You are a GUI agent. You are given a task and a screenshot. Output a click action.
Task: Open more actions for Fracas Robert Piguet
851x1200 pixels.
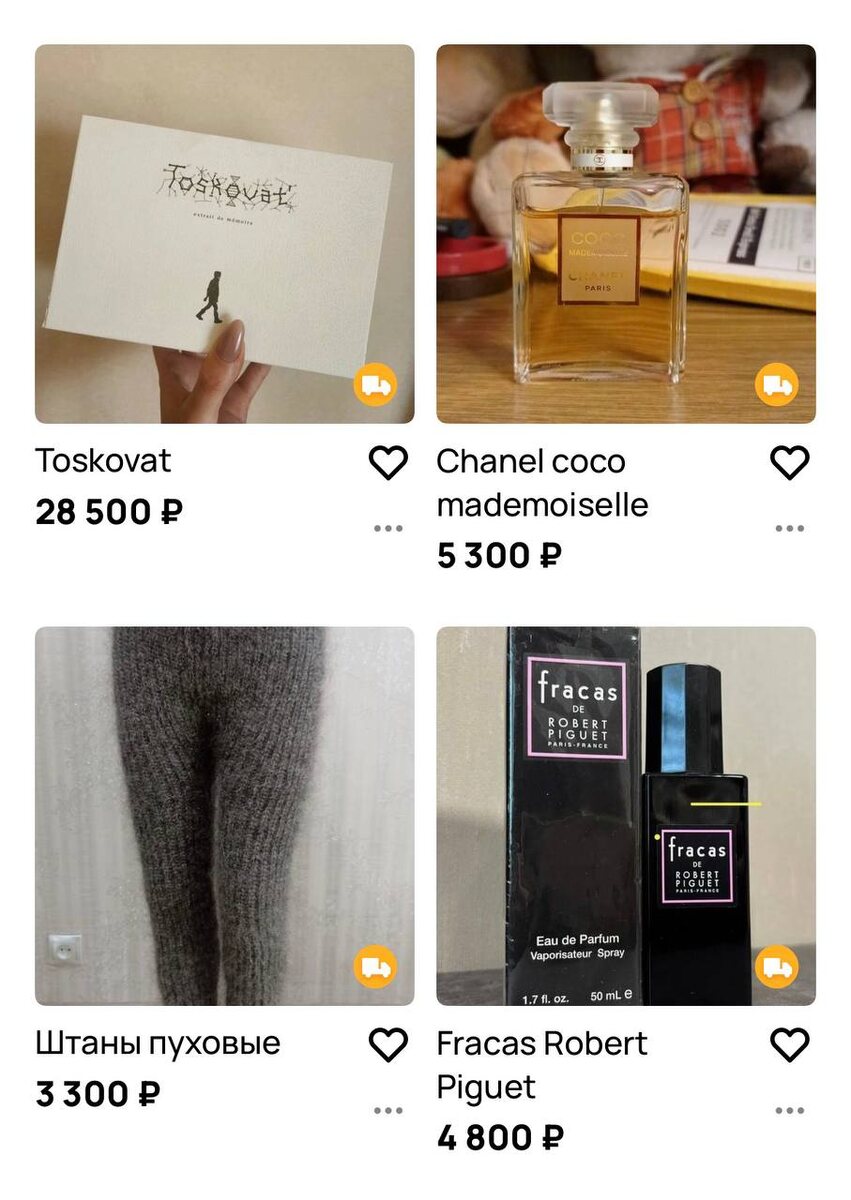click(x=789, y=1110)
